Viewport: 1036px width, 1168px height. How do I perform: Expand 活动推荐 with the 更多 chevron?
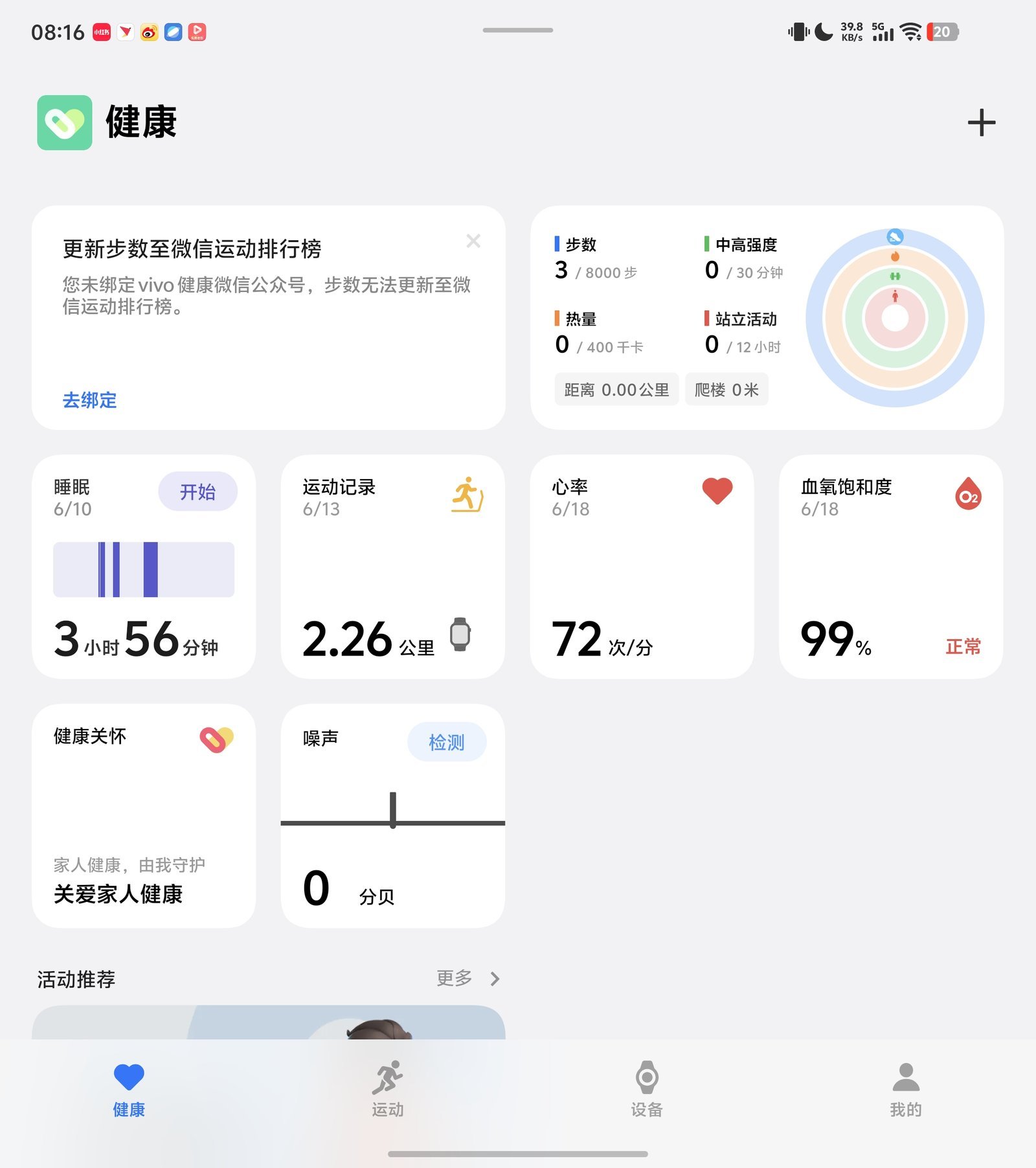(x=494, y=979)
